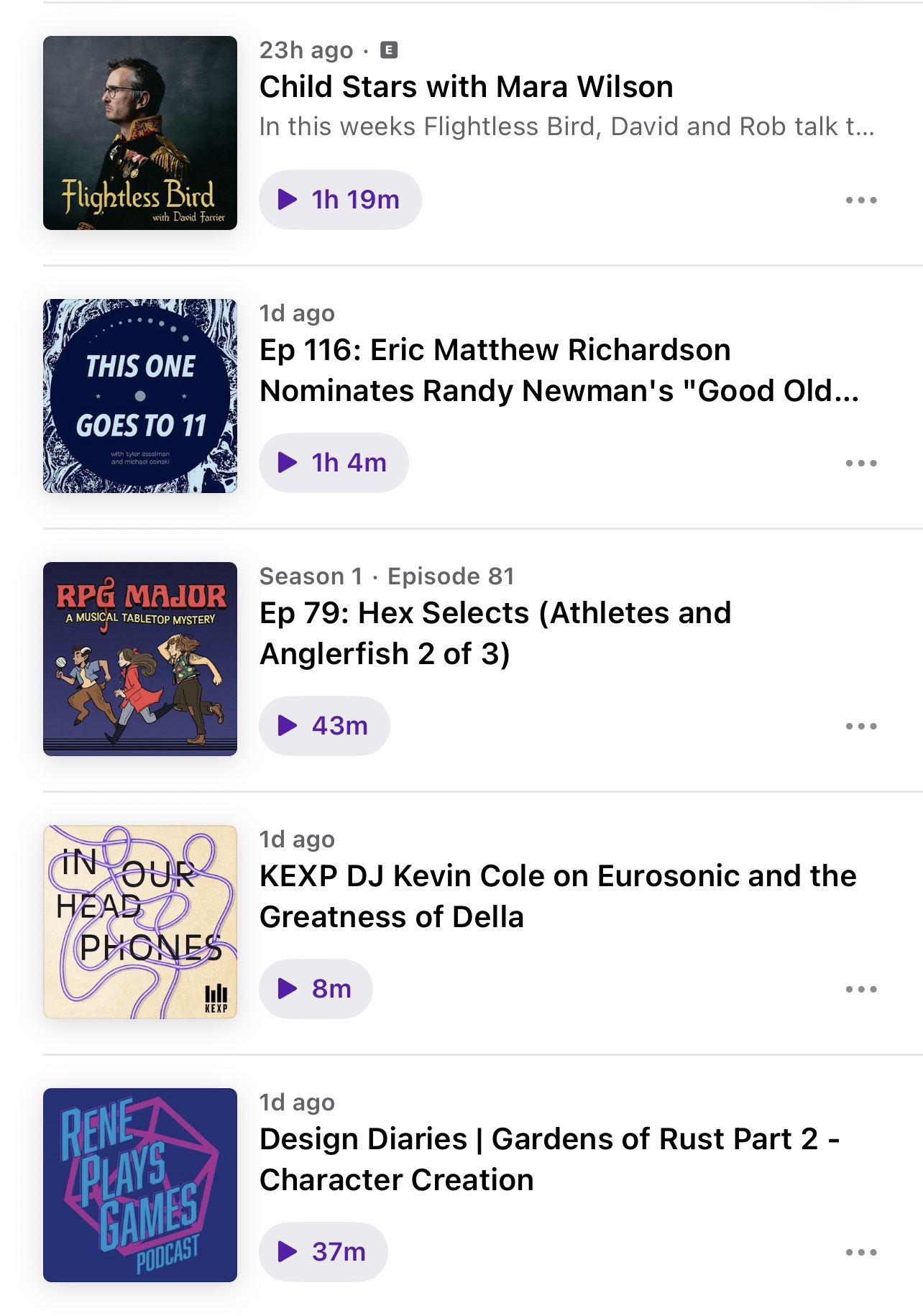Show overflow menu for Ep 116 episode
Viewport: 923px width, 1316px height.
tap(861, 463)
